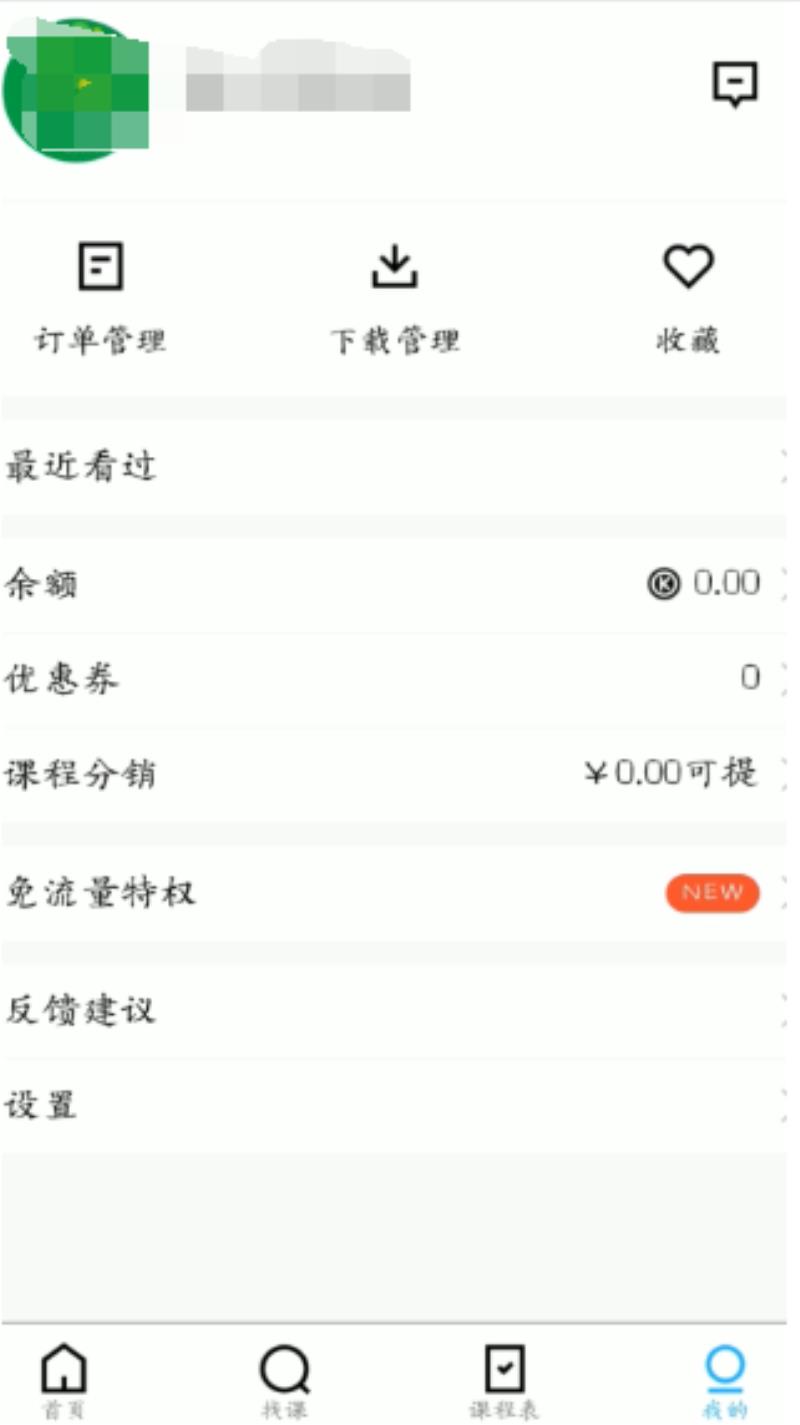Screen dimensions: 800x1425
Task: Open the 余额 balance row
Action: pos(395,584)
